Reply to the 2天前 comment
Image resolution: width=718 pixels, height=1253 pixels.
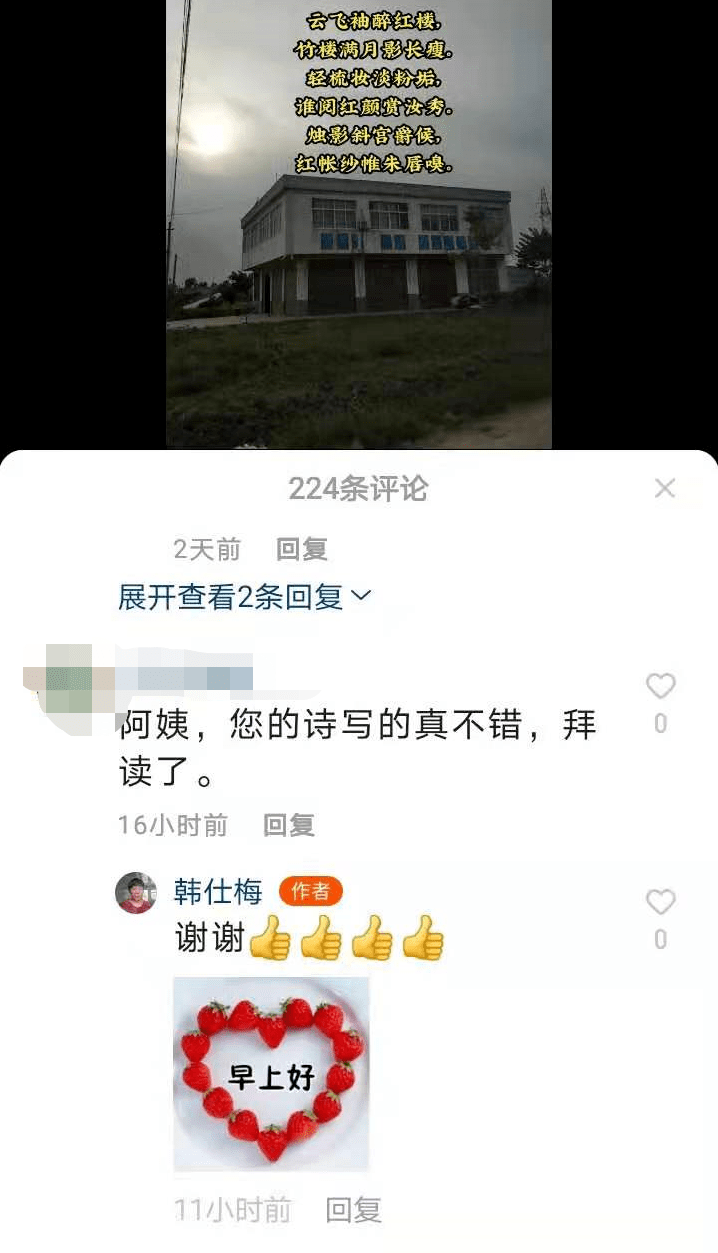301,549
